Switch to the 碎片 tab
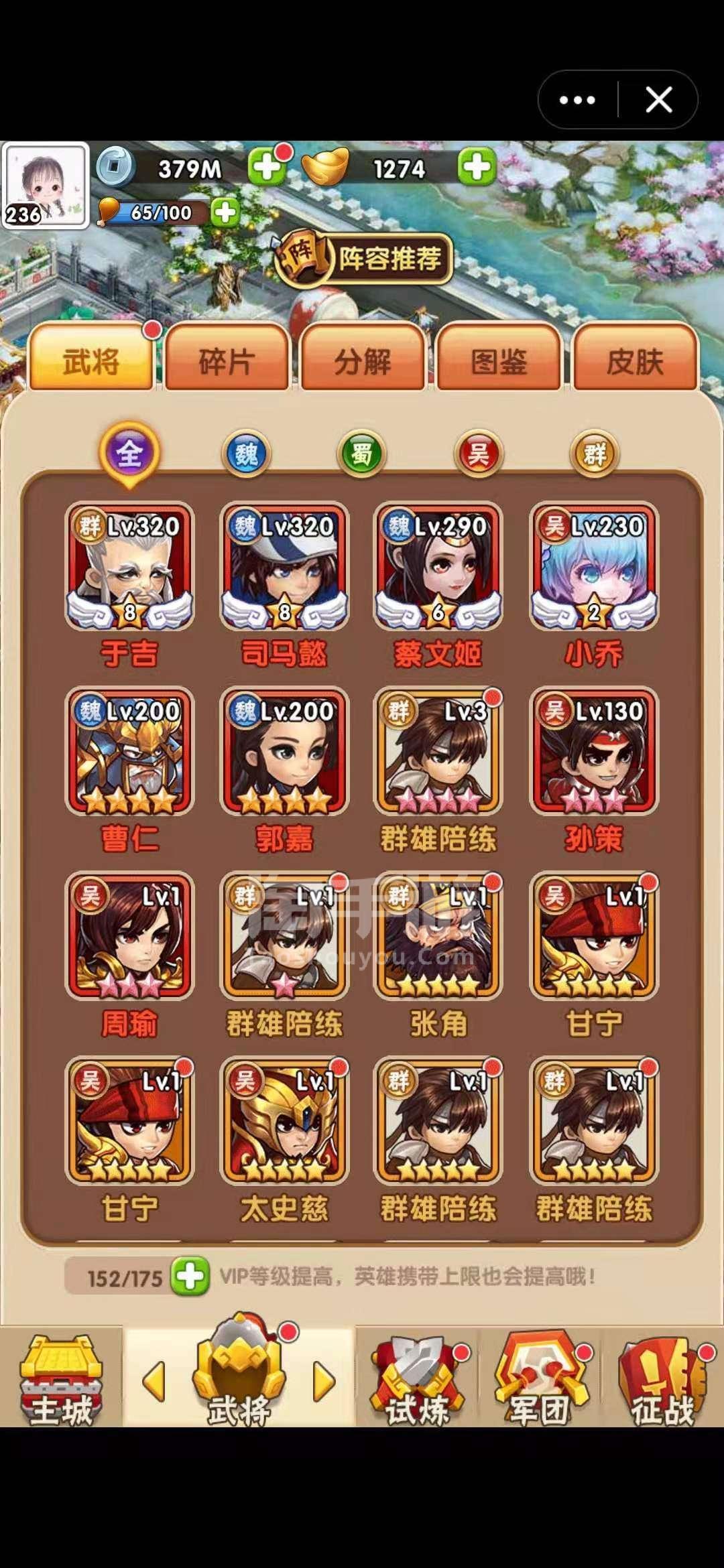 [x=227, y=361]
